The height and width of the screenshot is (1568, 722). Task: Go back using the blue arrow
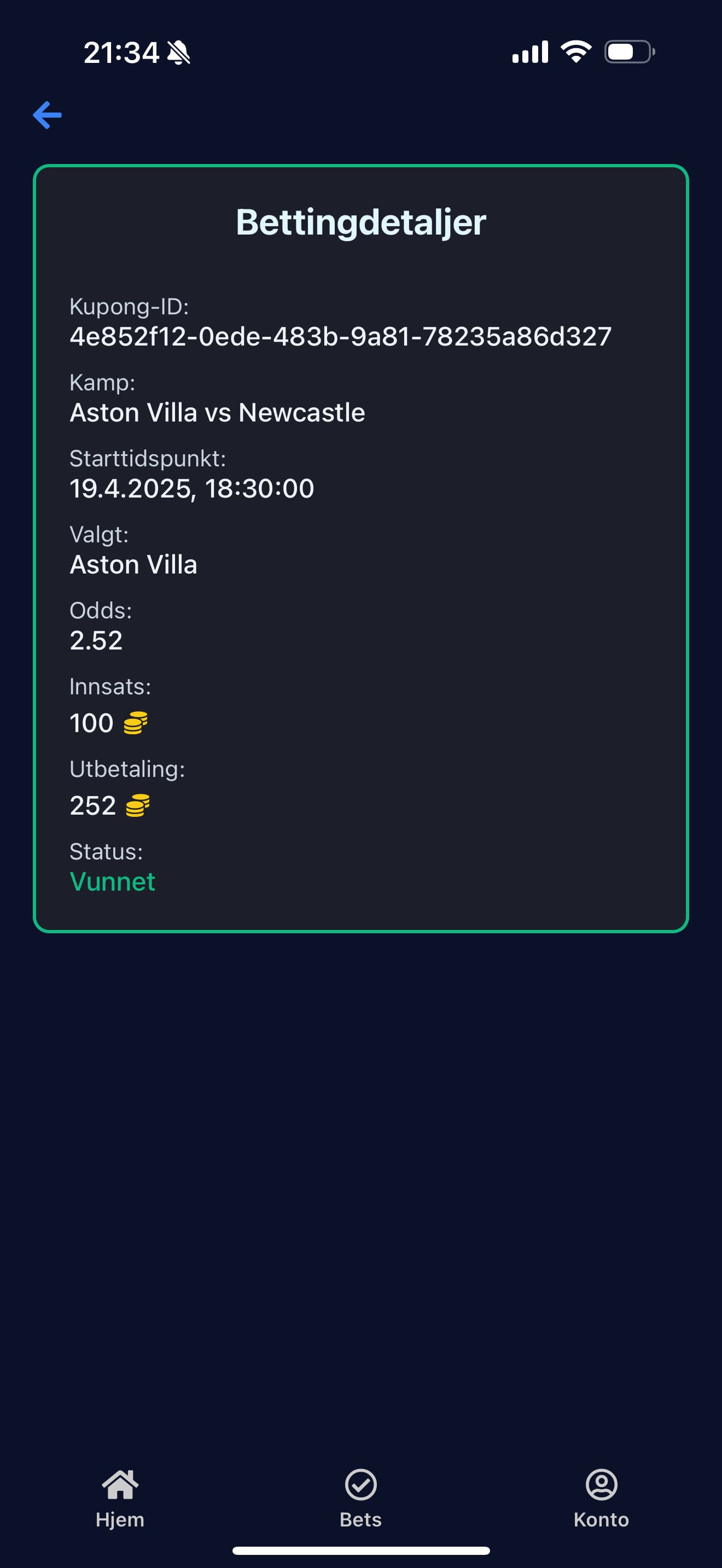click(x=48, y=115)
